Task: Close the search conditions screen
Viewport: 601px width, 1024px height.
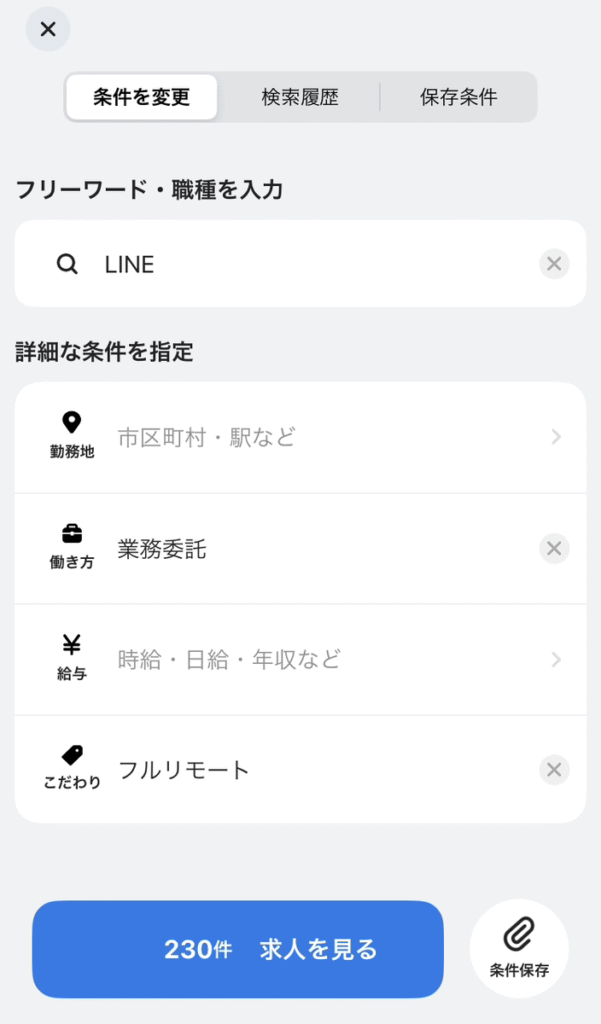Action: pyautogui.click(x=48, y=29)
